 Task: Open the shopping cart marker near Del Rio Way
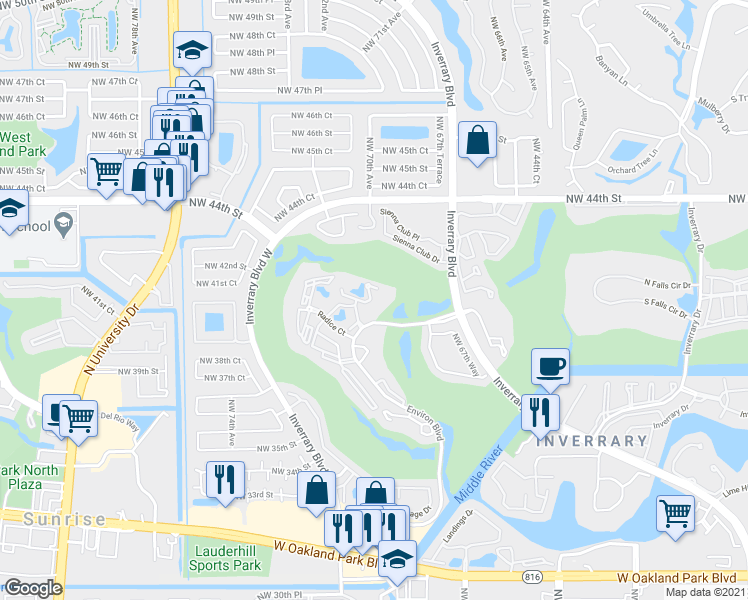(78, 418)
